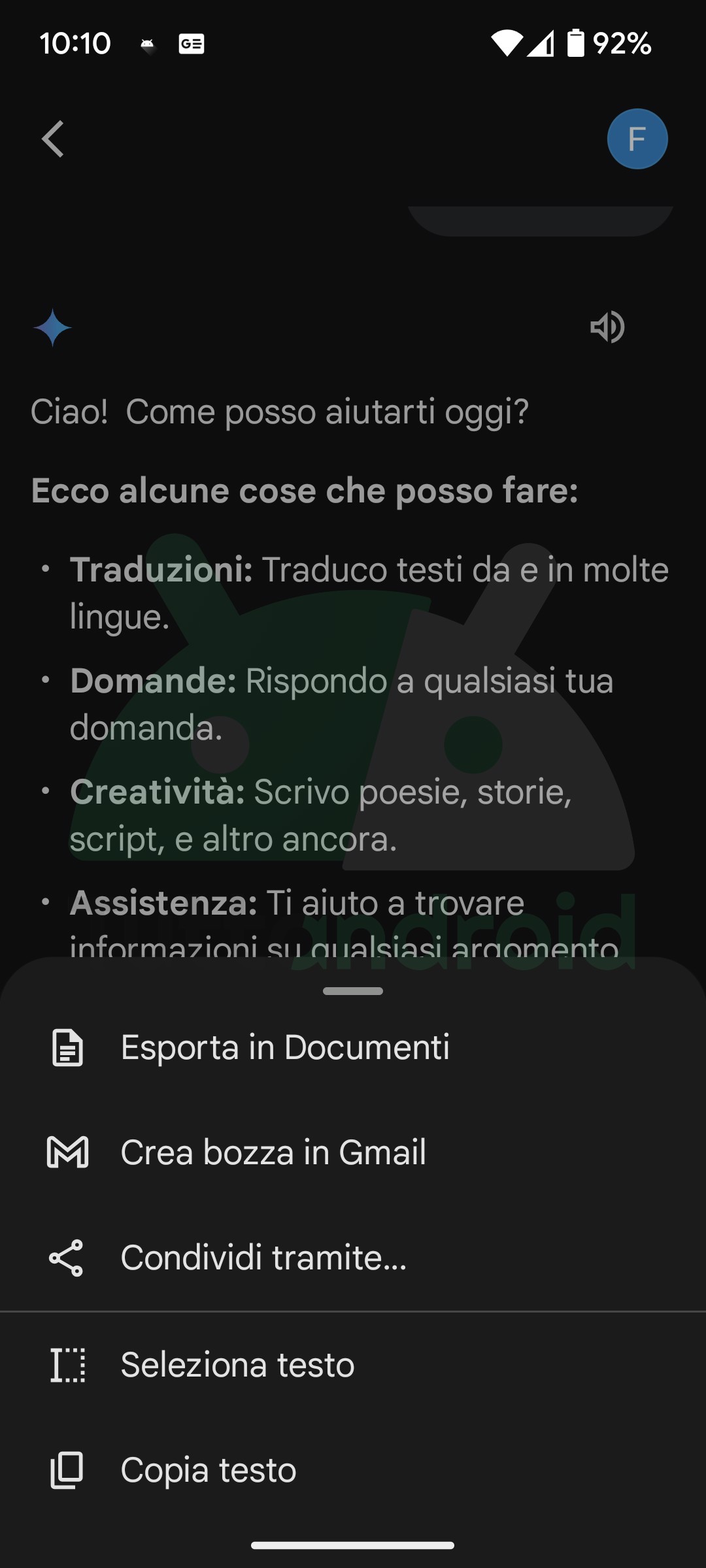Screen dimensions: 706x1568
Task: Choose Crea bozza in Gmail
Action: [353, 1152]
